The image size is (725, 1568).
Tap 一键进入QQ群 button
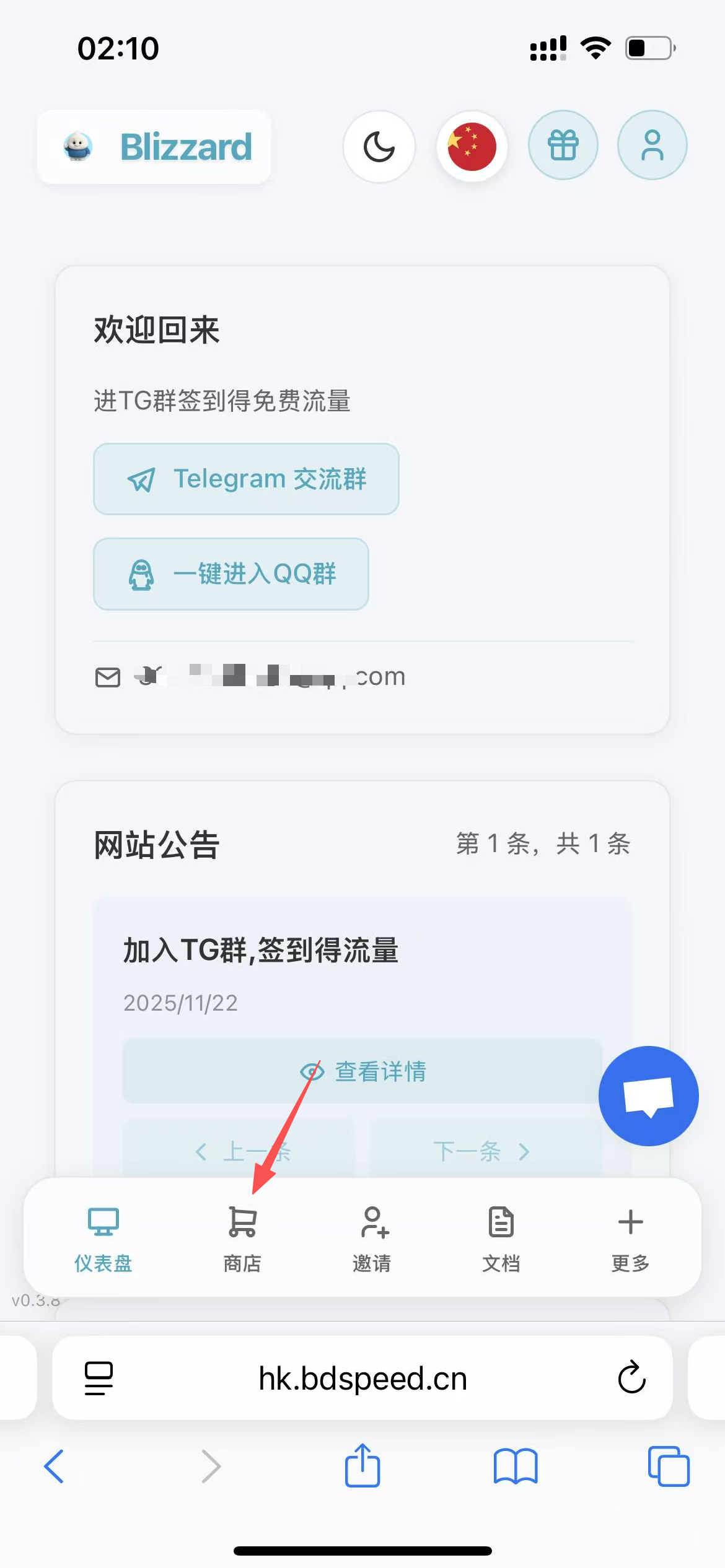pyautogui.click(x=231, y=574)
